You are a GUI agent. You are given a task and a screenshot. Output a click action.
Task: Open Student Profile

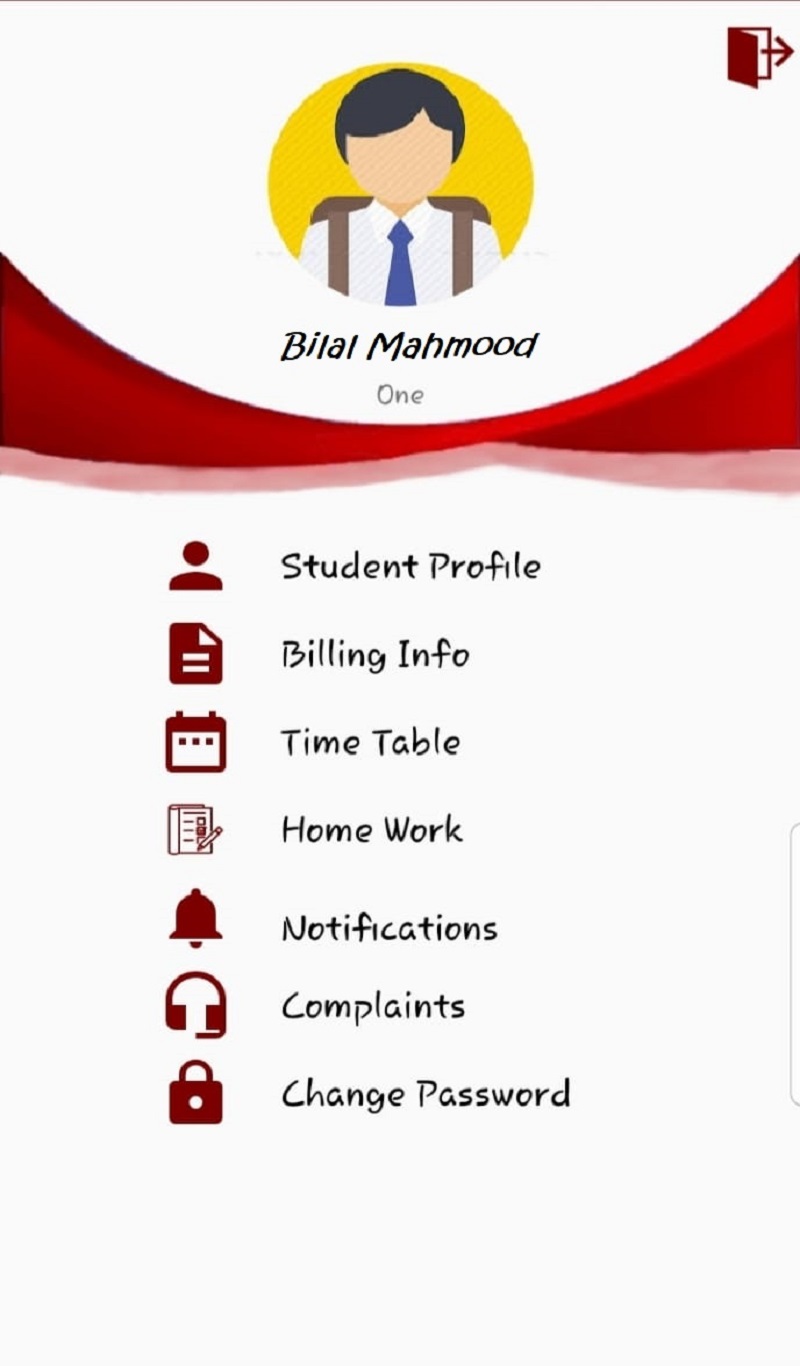click(x=409, y=567)
